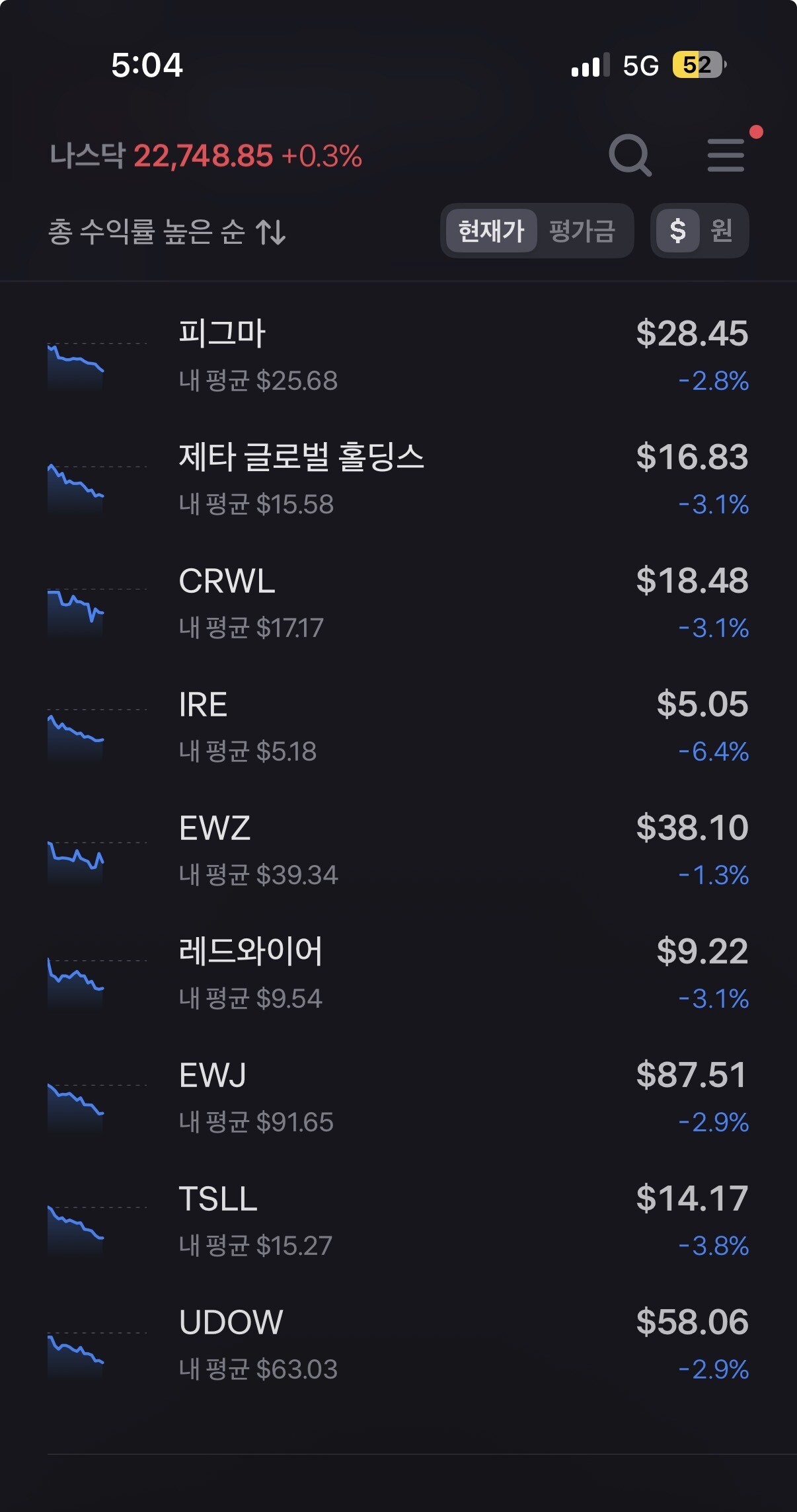Select the EWJ row
Viewport: 797px width, 1512px height.
tap(398, 1098)
